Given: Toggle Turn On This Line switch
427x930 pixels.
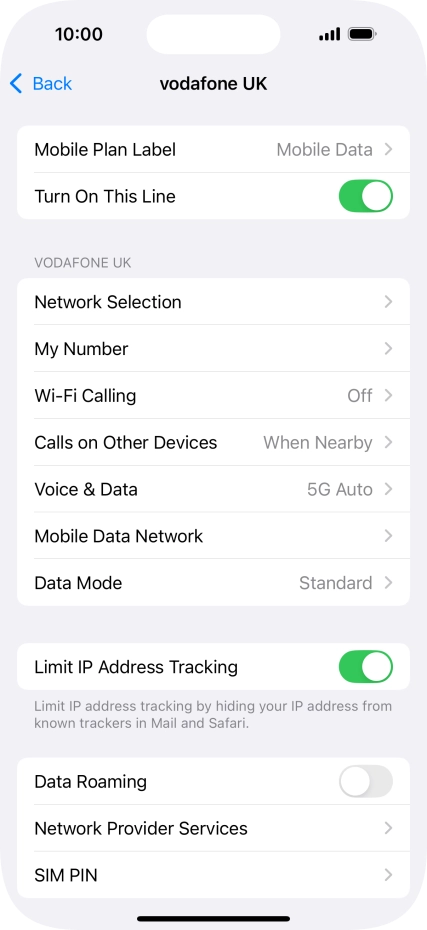Looking at the screenshot, I should (365, 196).
